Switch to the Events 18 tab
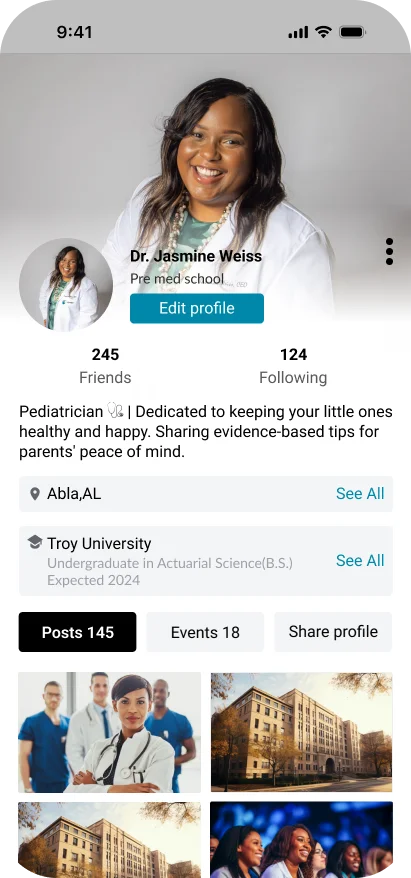411x878 pixels. [205, 632]
